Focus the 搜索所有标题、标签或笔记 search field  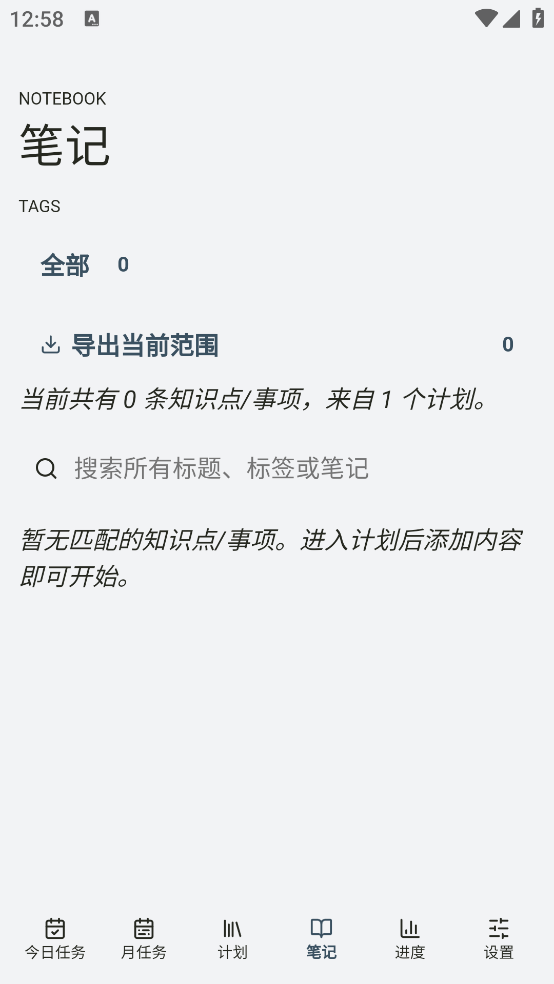[277, 468]
